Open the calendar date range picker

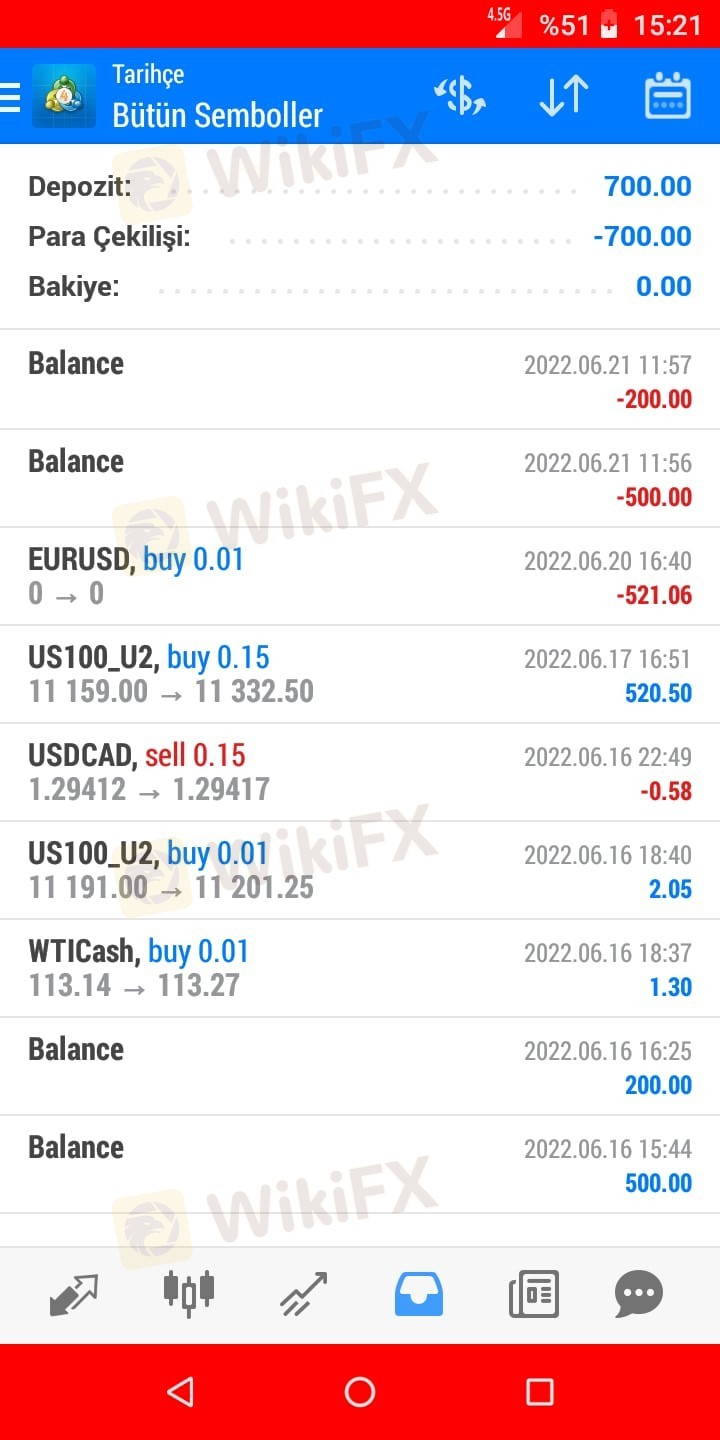click(x=667, y=97)
